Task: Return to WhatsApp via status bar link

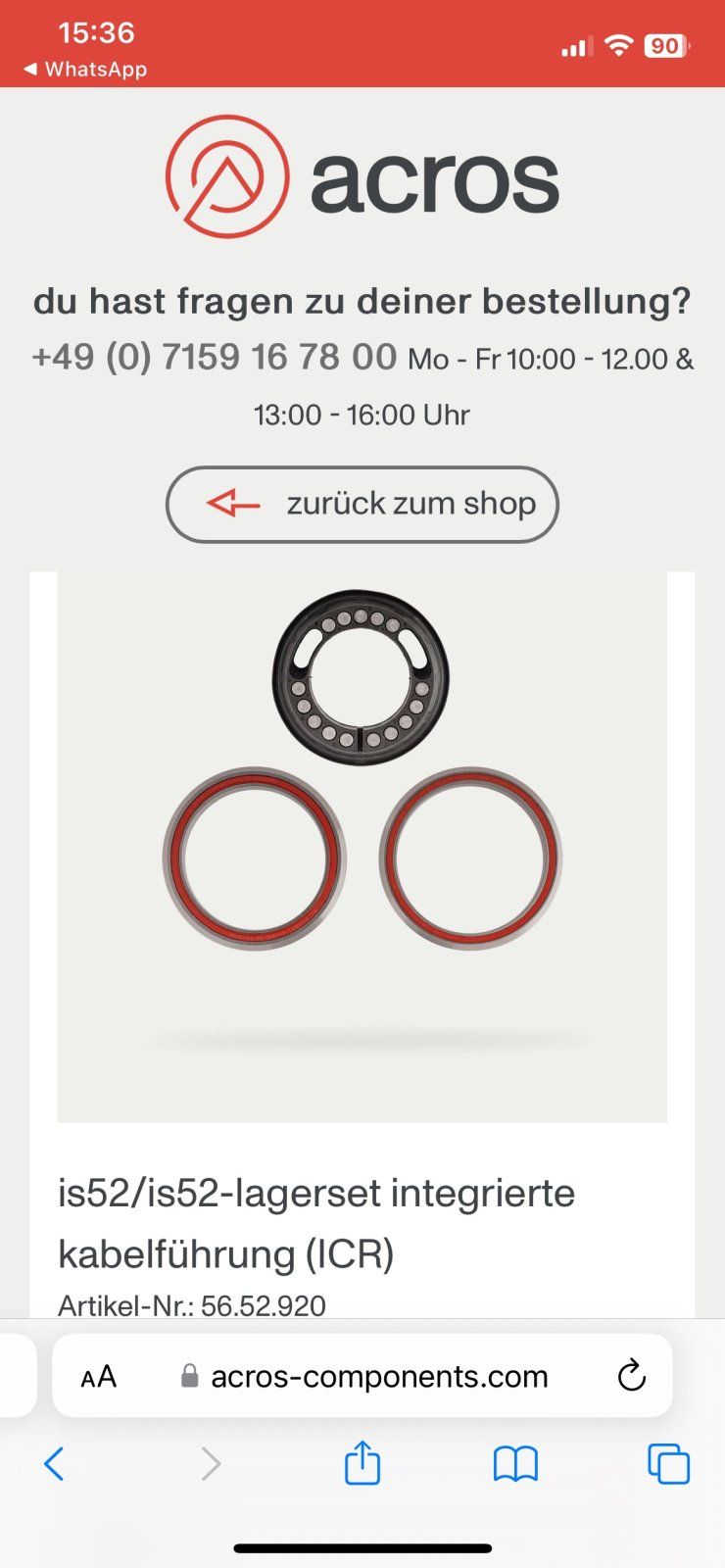Action: click(85, 70)
